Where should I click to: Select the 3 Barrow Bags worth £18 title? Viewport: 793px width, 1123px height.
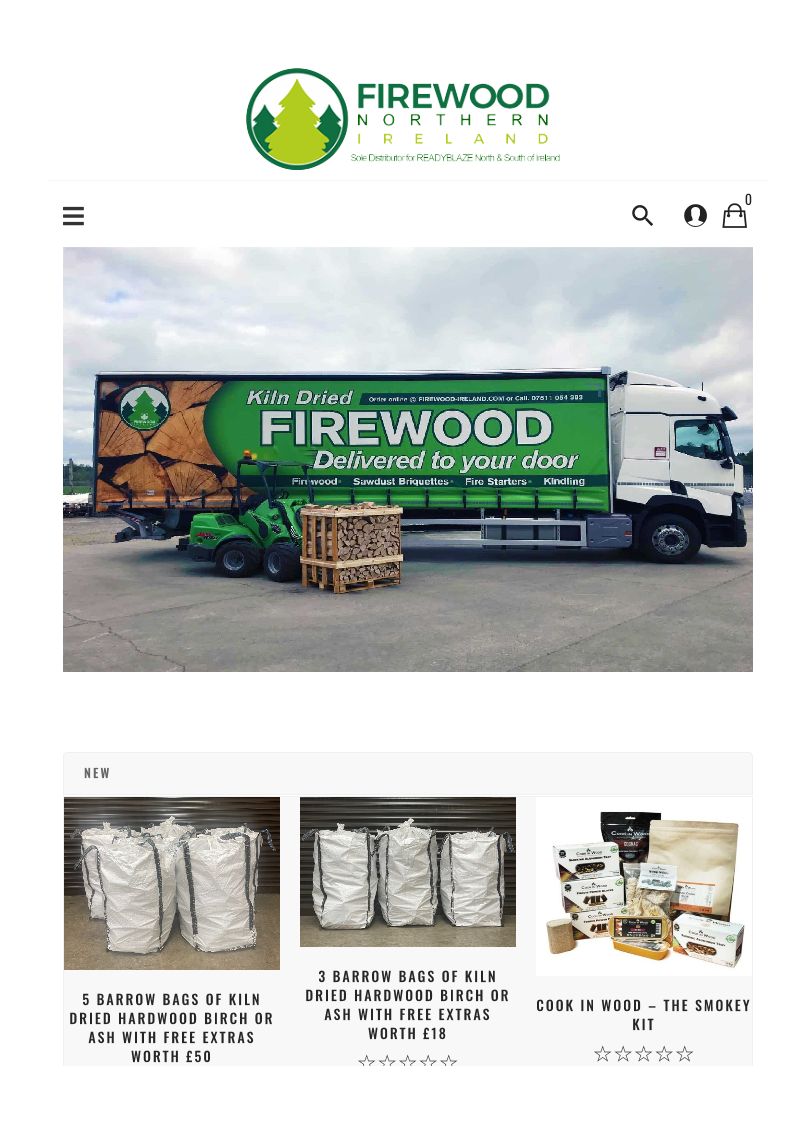[x=408, y=1005]
